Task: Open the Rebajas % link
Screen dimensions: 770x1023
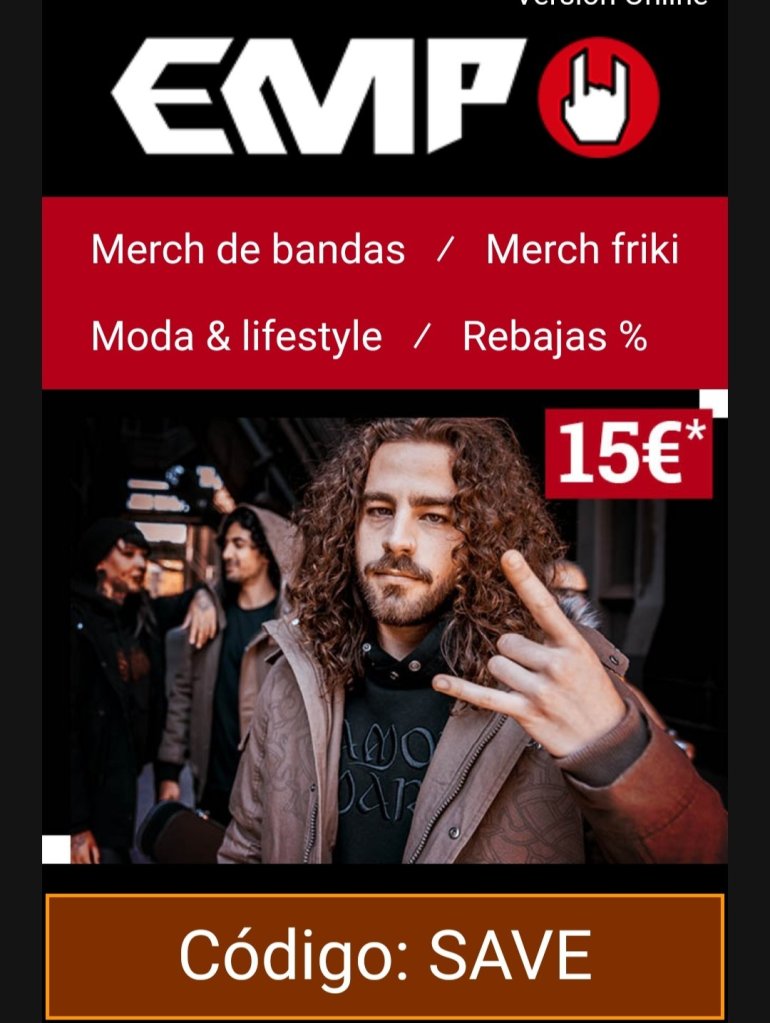Action: click(555, 337)
